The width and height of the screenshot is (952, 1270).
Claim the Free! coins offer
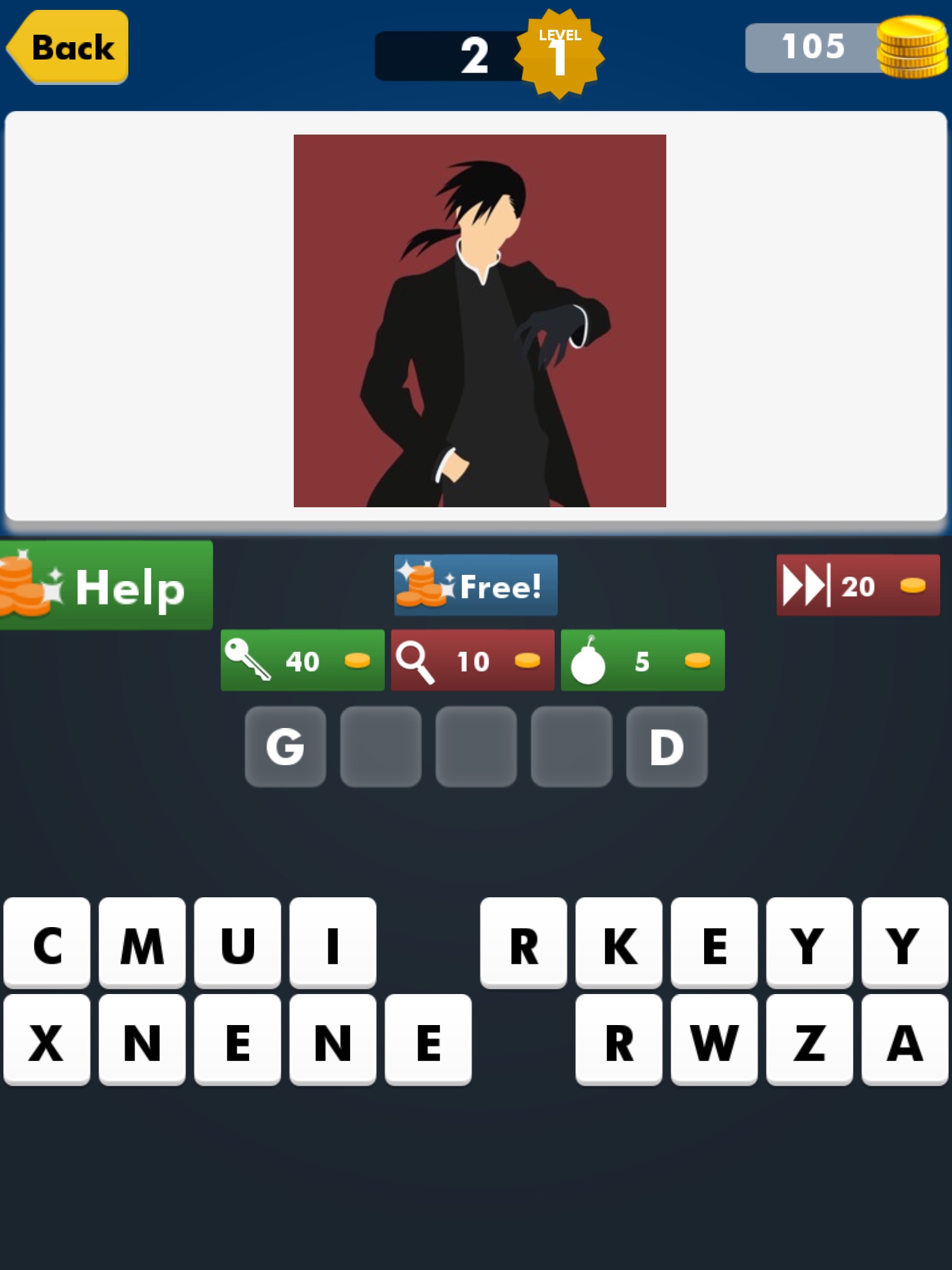[x=475, y=585]
